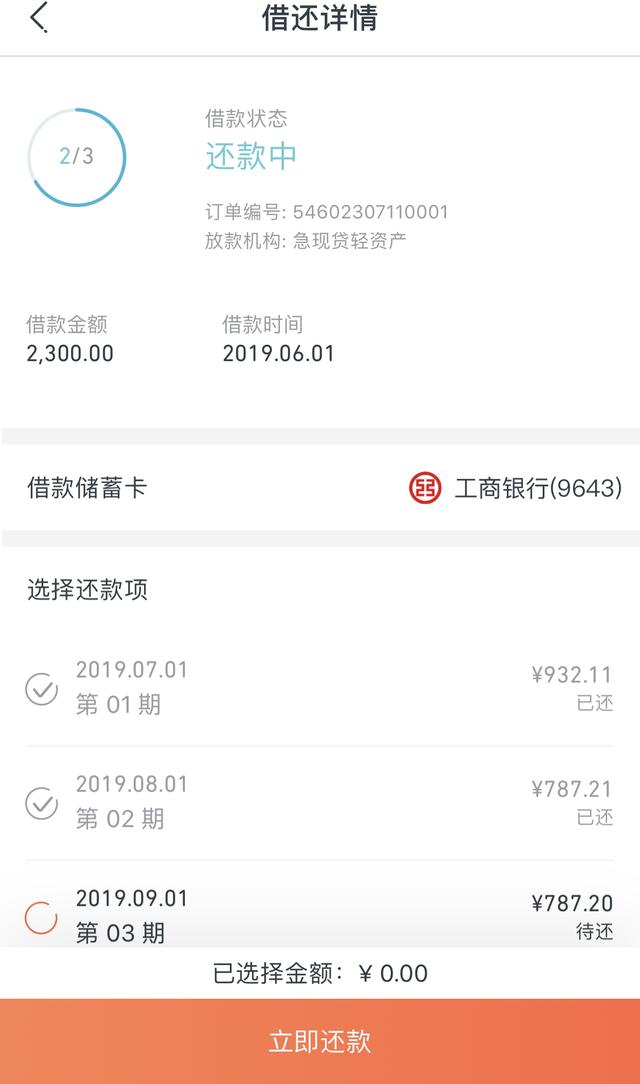Screen dimensions: 640x1084
Task: Go back from 借还详情 page
Action: pos(39,18)
